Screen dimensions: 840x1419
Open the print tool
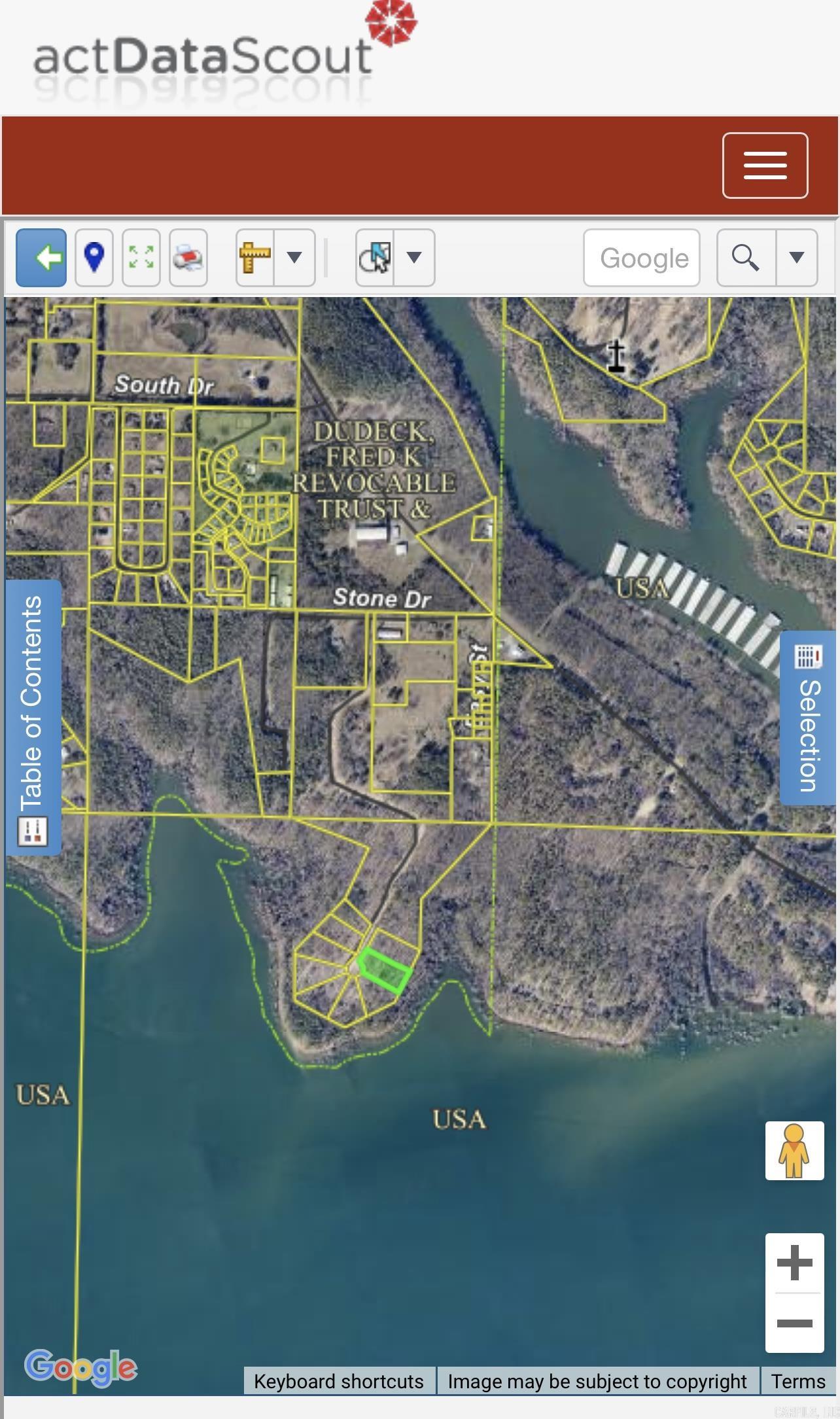click(187, 258)
